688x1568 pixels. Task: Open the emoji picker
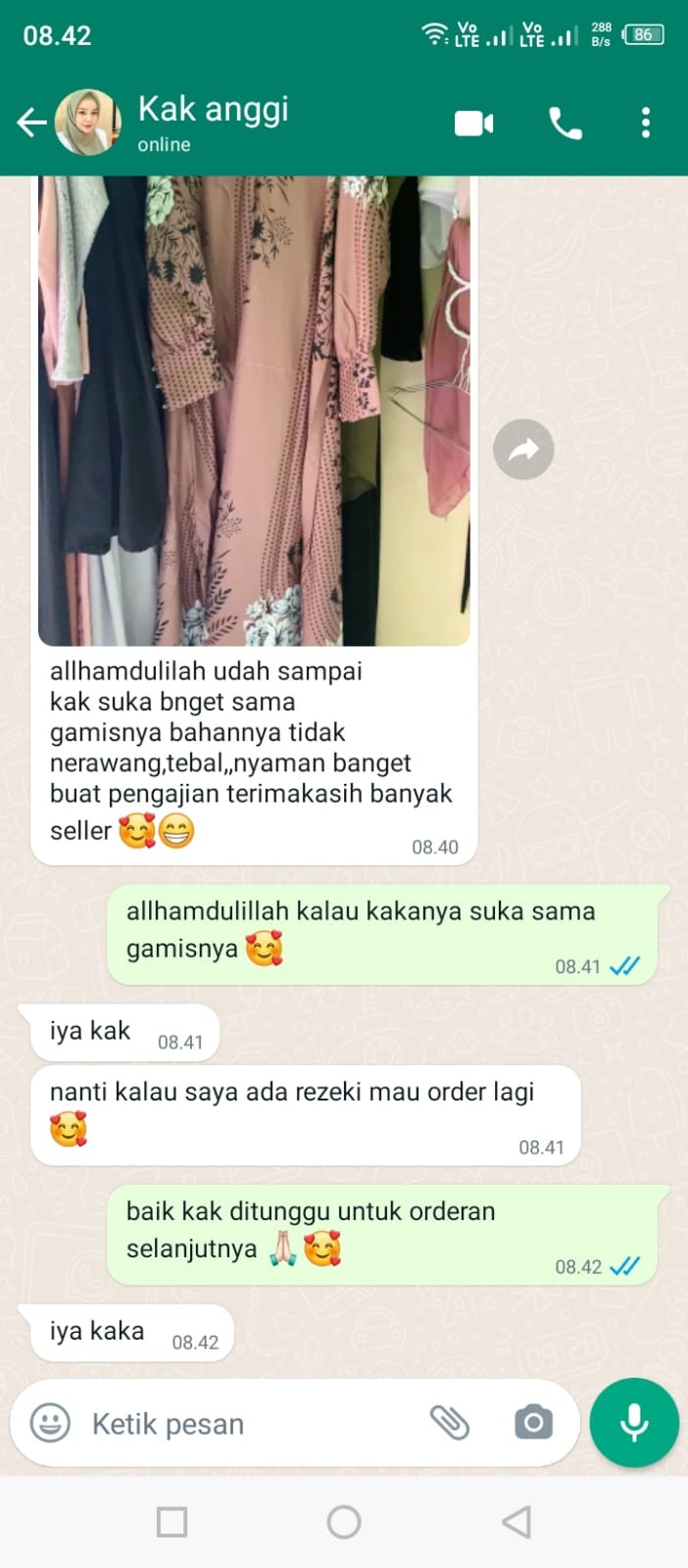(x=50, y=1423)
